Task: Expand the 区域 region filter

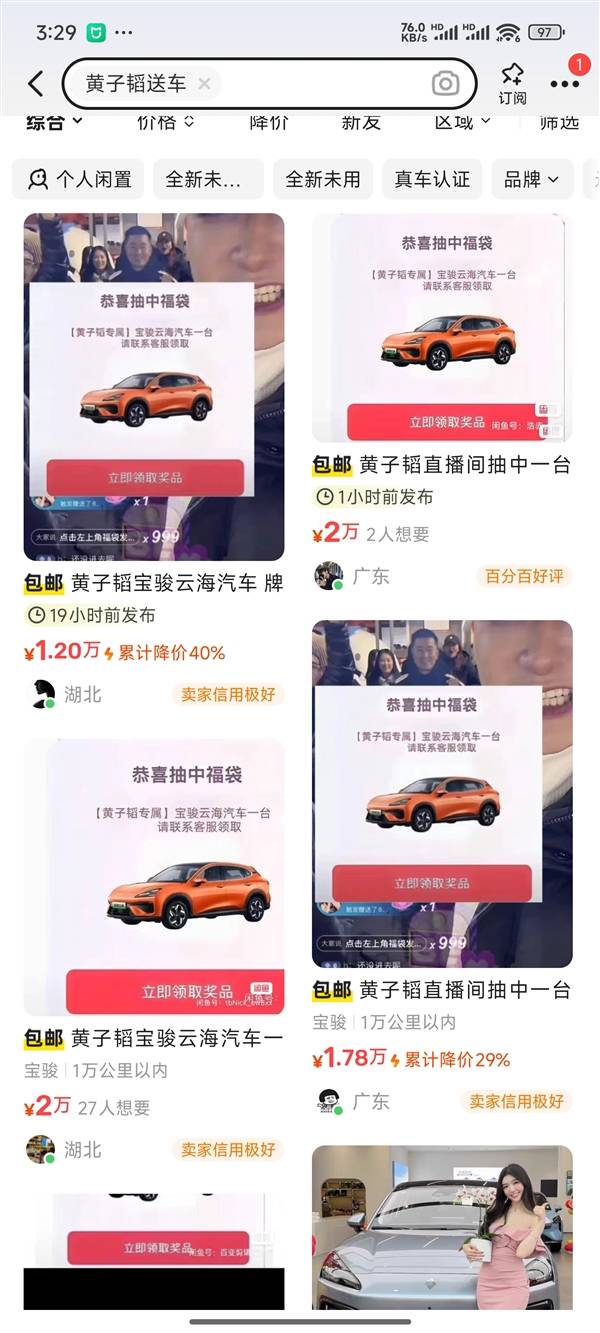Action: (462, 122)
